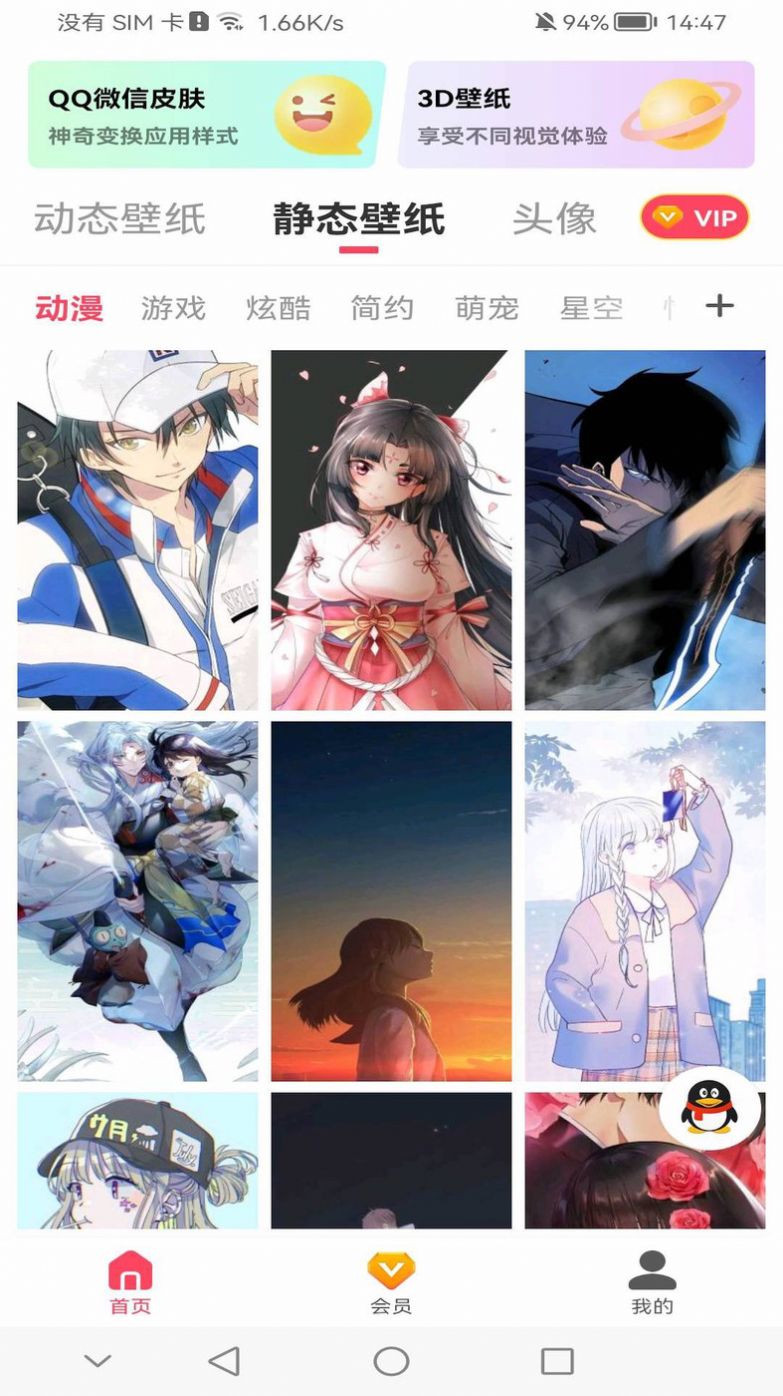Open the VIP badge
783x1396 pixels.
(695, 218)
